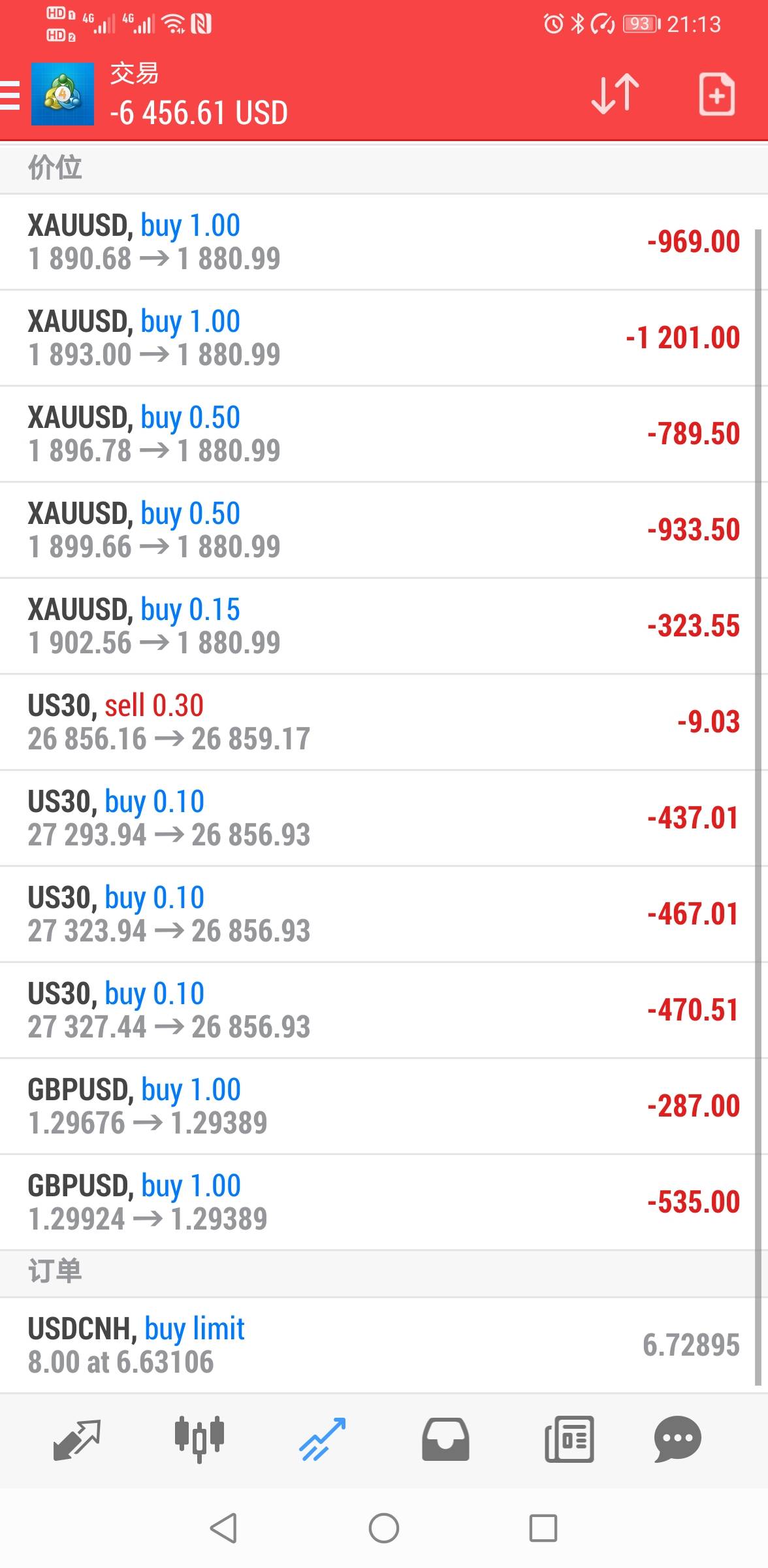Open the chat messages tab
Image resolution: width=768 pixels, height=1568 pixels.
[x=678, y=1440]
